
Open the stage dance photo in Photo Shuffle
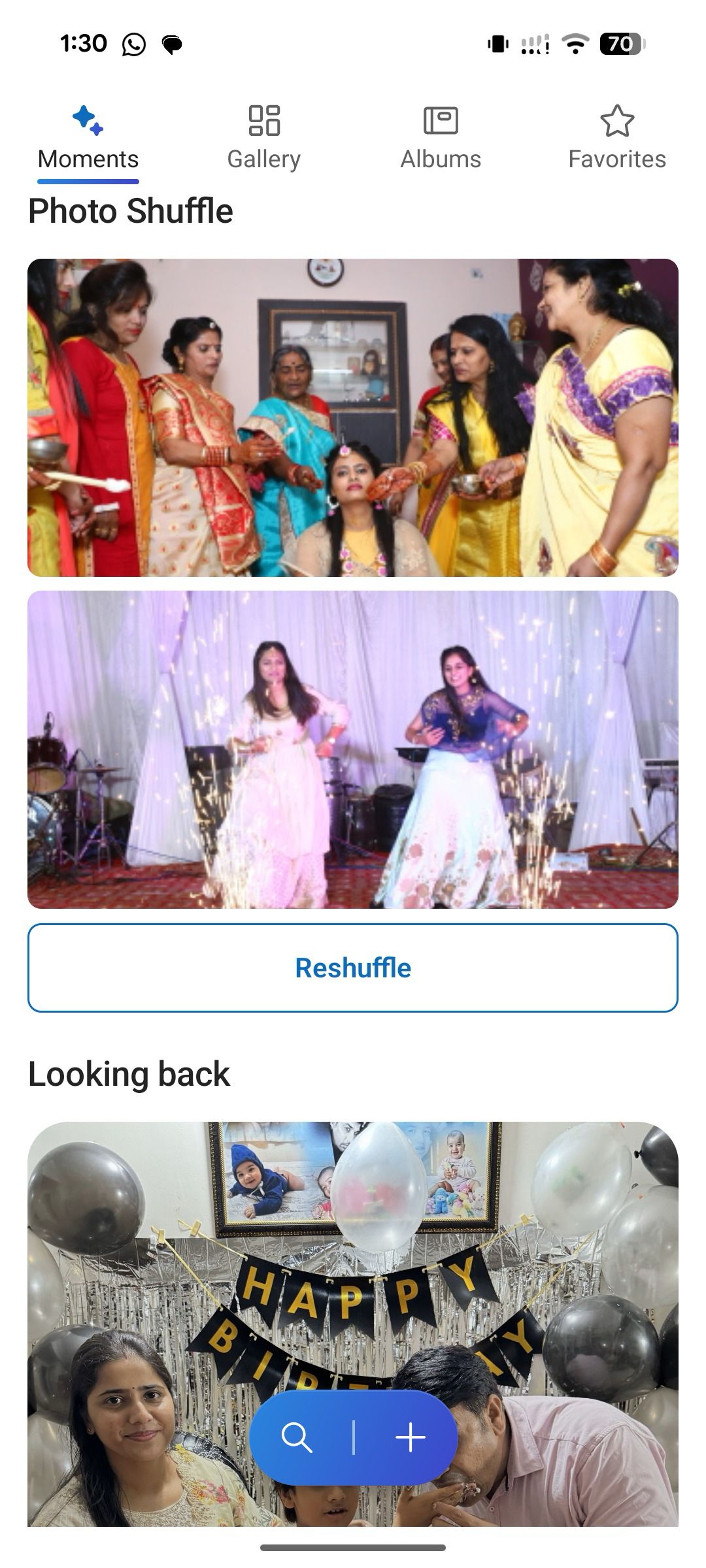(x=352, y=749)
